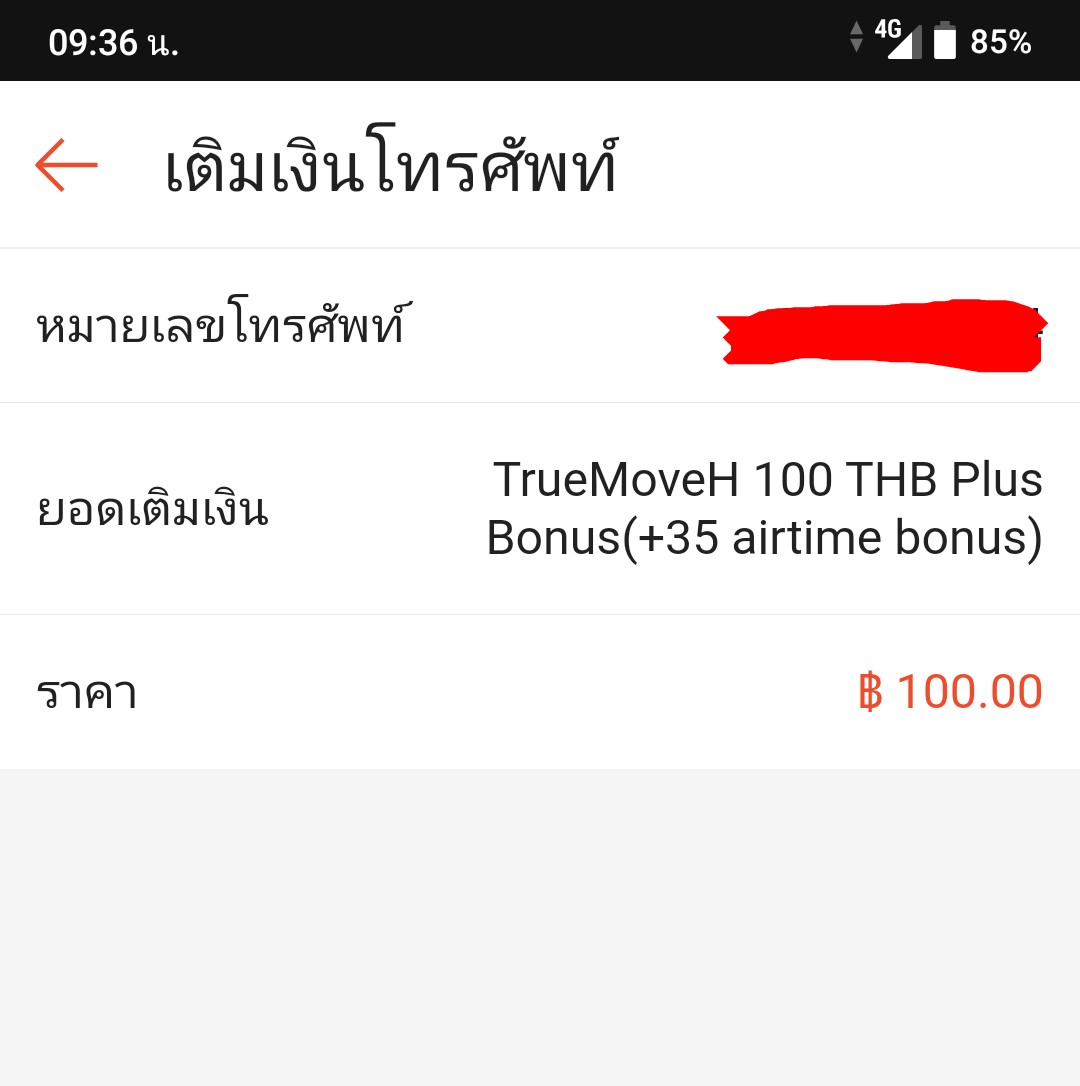Go back from the mobile top-up screen
Viewport: 1080px width, 1086px height.
click(66, 165)
